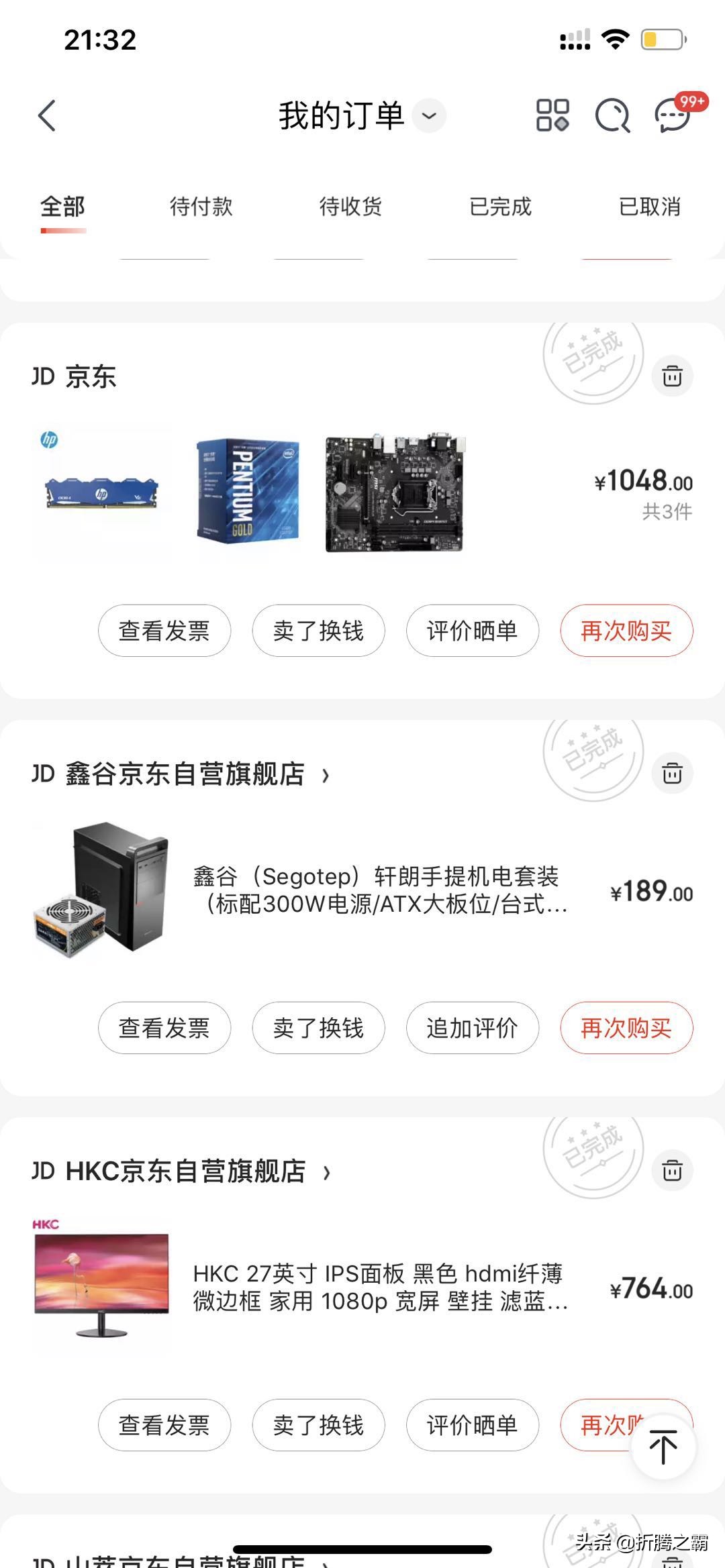Image resolution: width=725 pixels, height=1568 pixels.
Task: Tap the back arrow to exit orders
Action: [47, 115]
